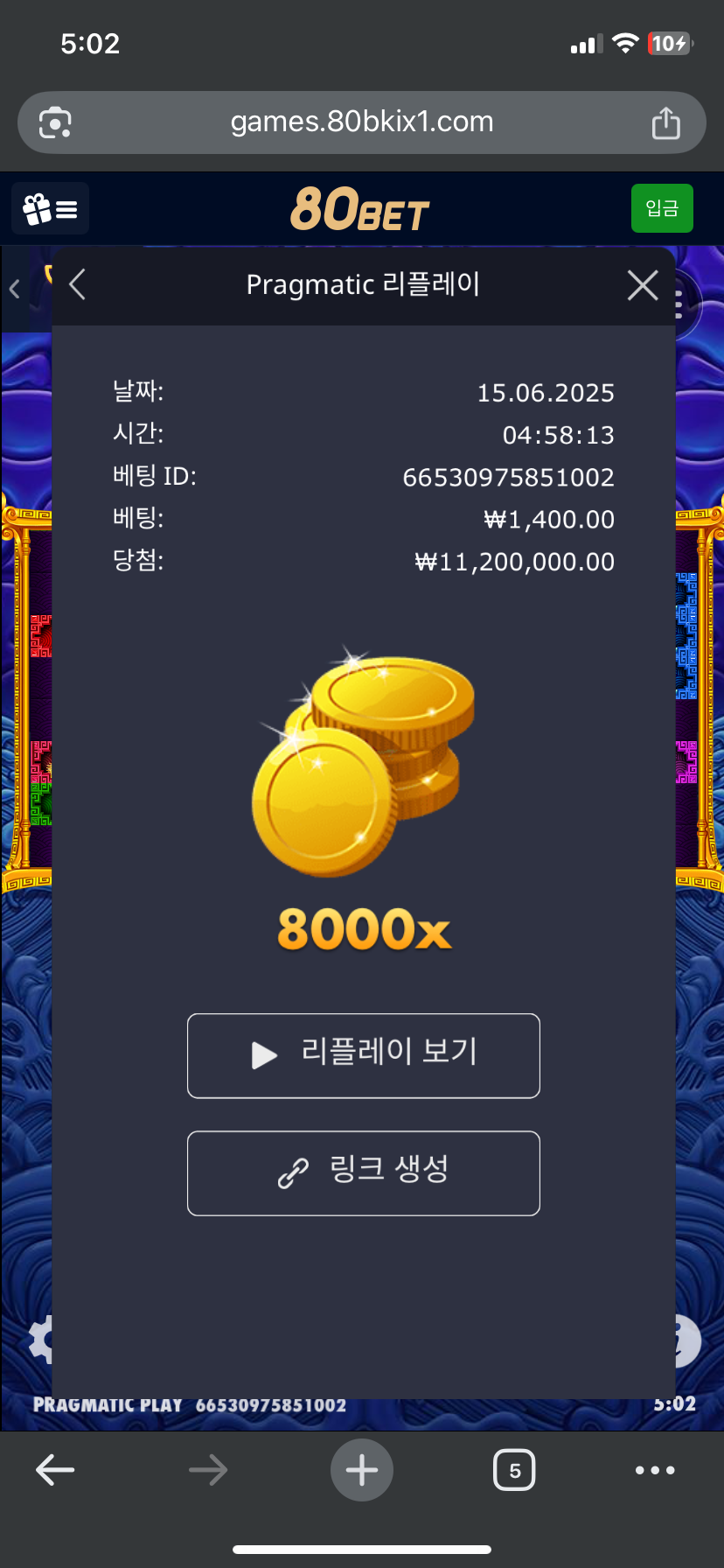Screen dimensions: 724x1568
Task: Share the page from address bar
Action: click(x=665, y=122)
